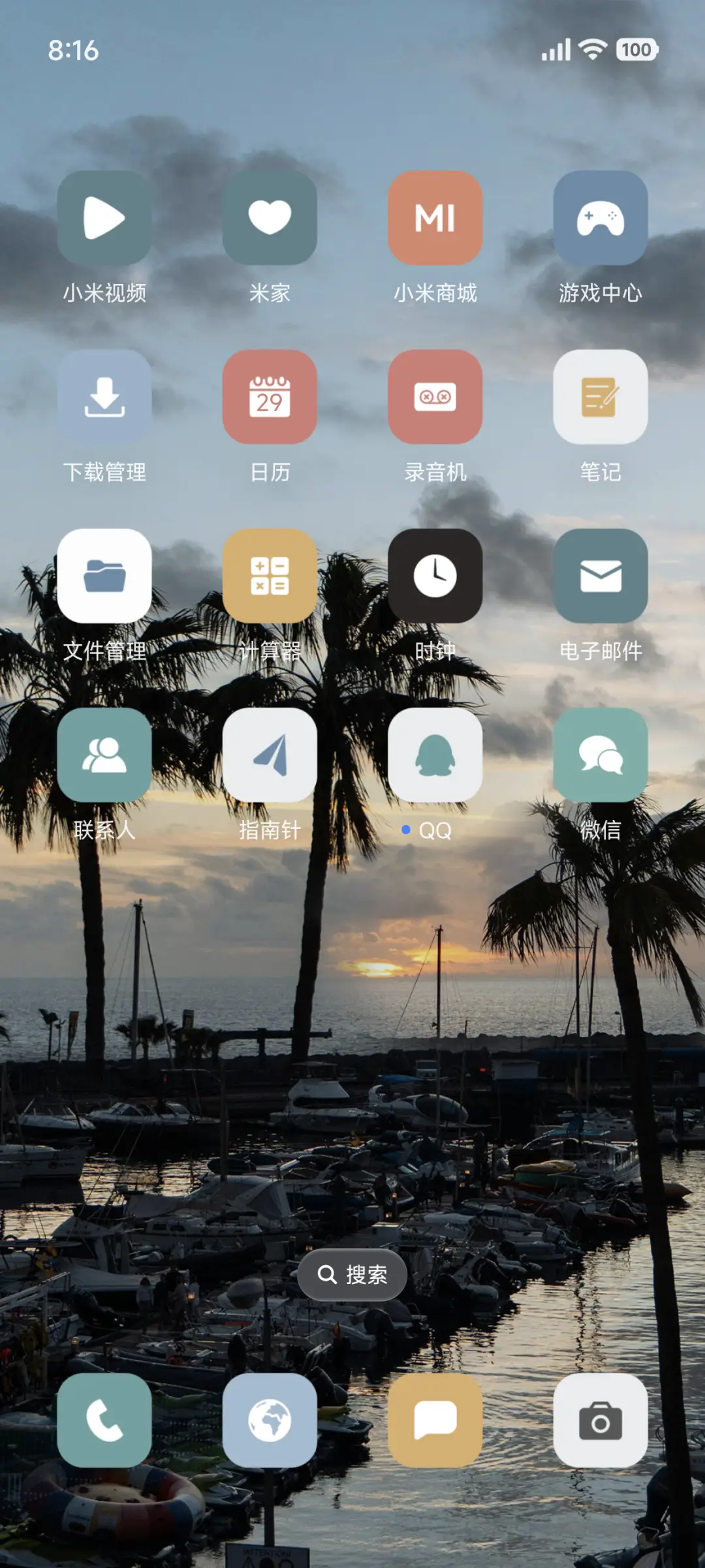Open the 电子邮件 email app
The image size is (705, 1568).
(x=601, y=576)
